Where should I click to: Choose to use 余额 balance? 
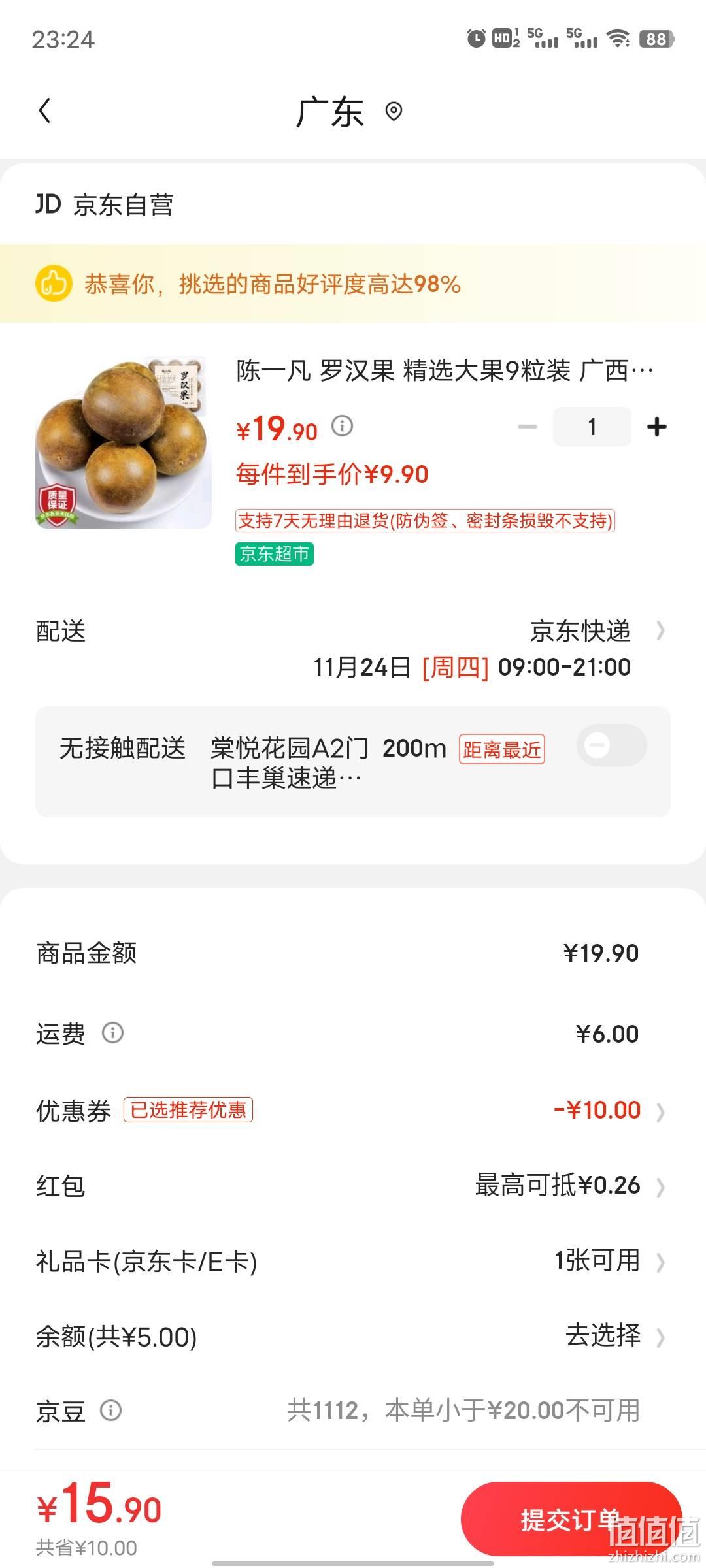coord(353,1336)
